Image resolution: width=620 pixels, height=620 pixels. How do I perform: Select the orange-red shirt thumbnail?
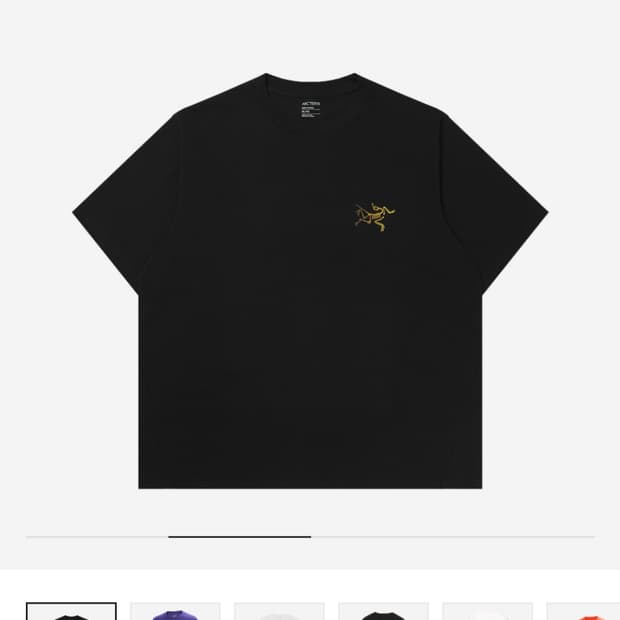(583, 611)
